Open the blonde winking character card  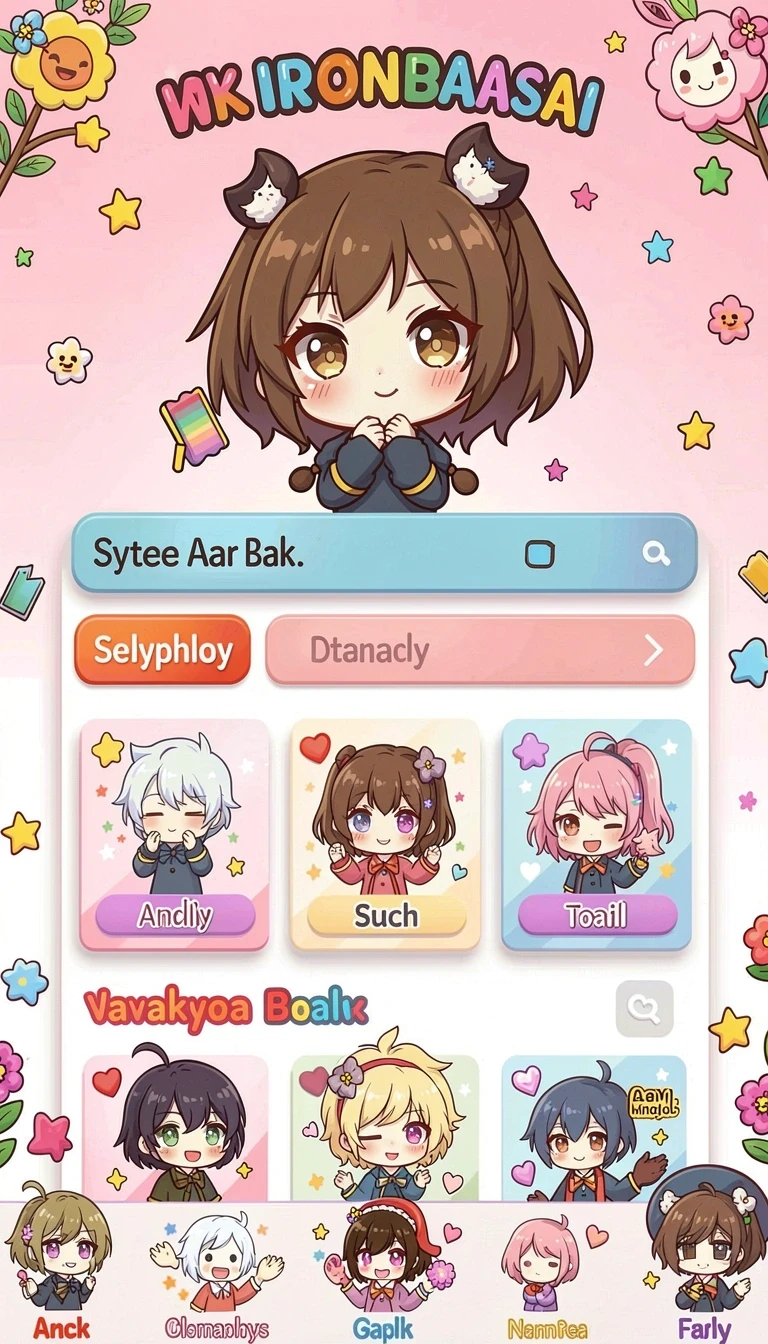(385, 1128)
